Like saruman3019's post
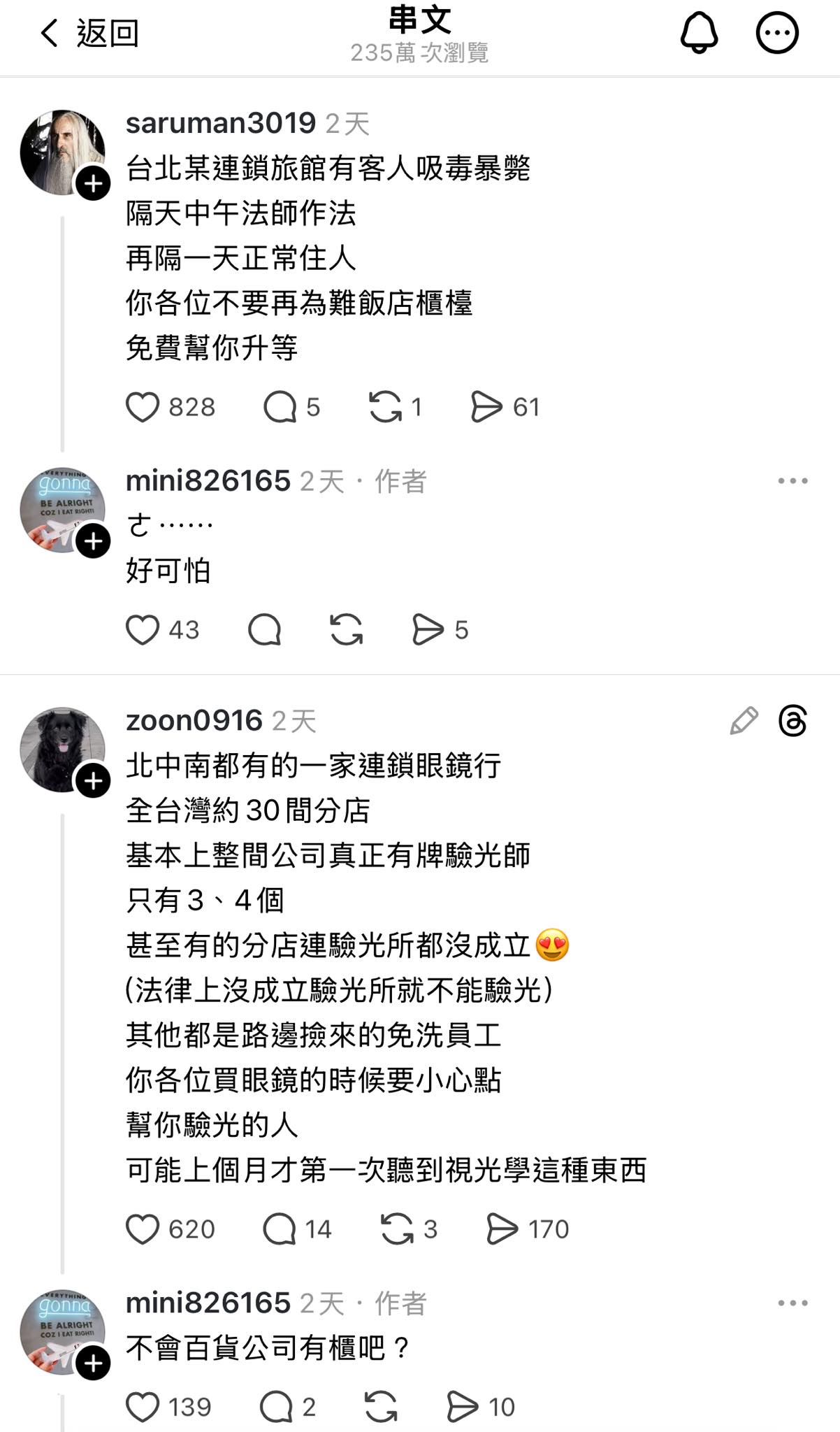Viewport: 840px width, 1432px height. tap(143, 407)
